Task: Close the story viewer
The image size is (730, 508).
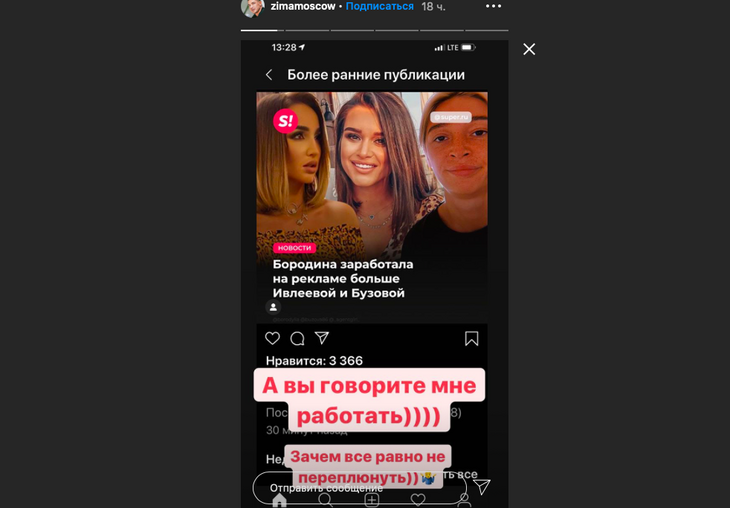Action: (x=529, y=49)
